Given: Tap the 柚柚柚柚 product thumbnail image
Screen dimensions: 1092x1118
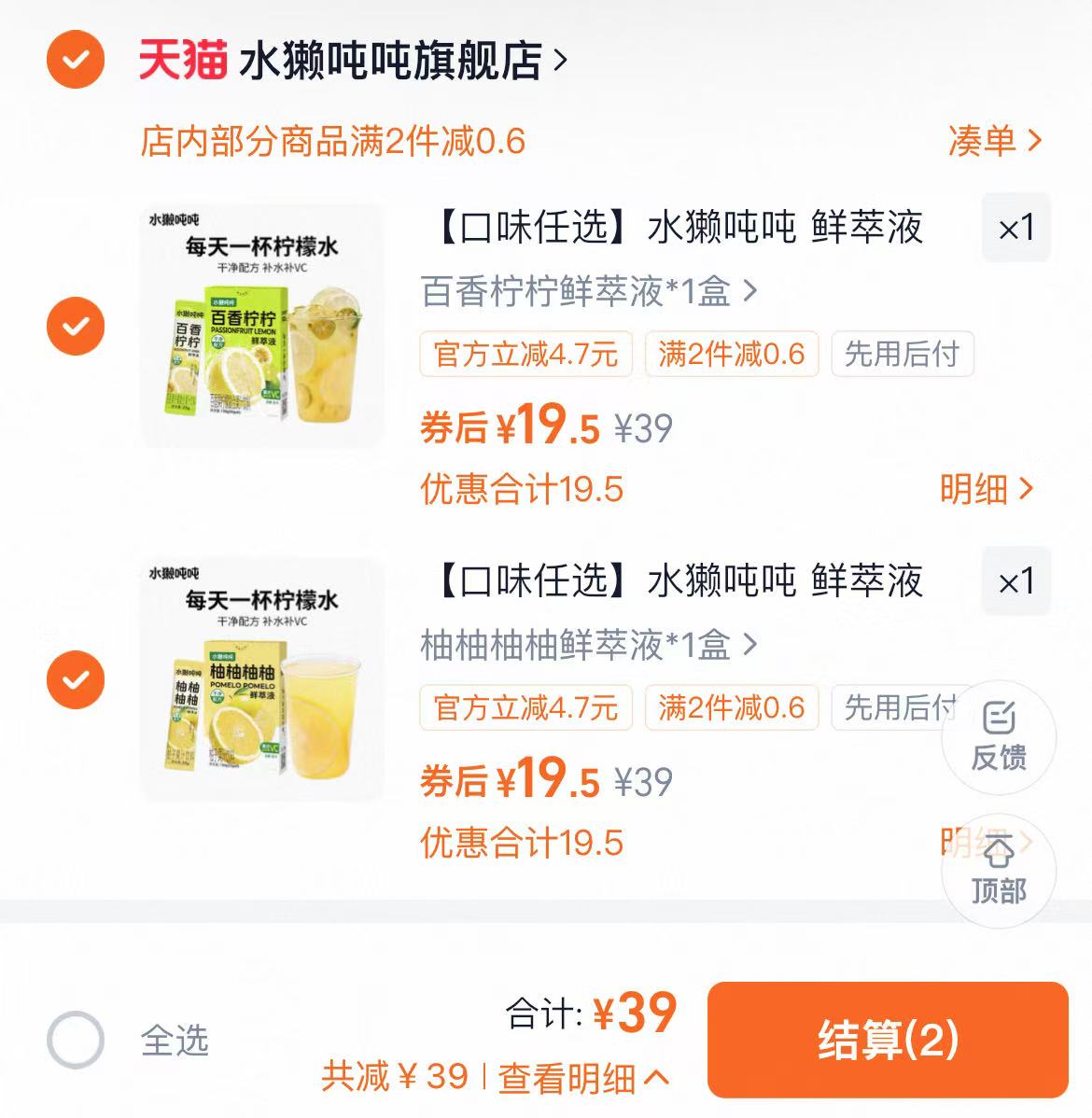Looking at the screenshot, I should [261, 681].
